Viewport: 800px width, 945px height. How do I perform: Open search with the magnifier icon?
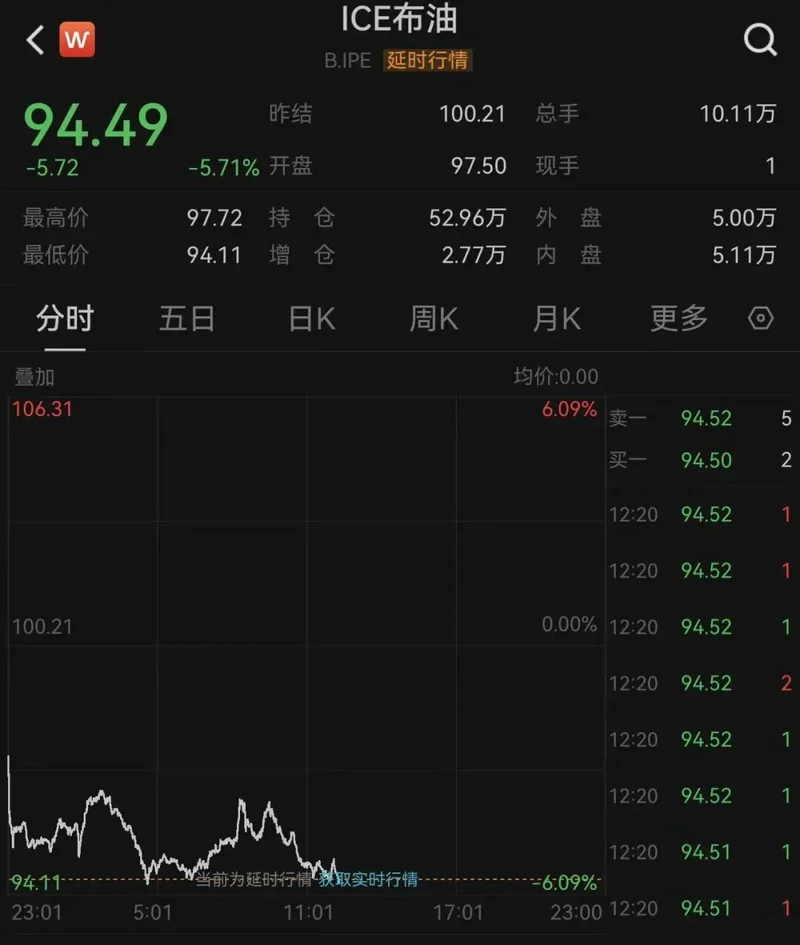click(x=760, y=40)
